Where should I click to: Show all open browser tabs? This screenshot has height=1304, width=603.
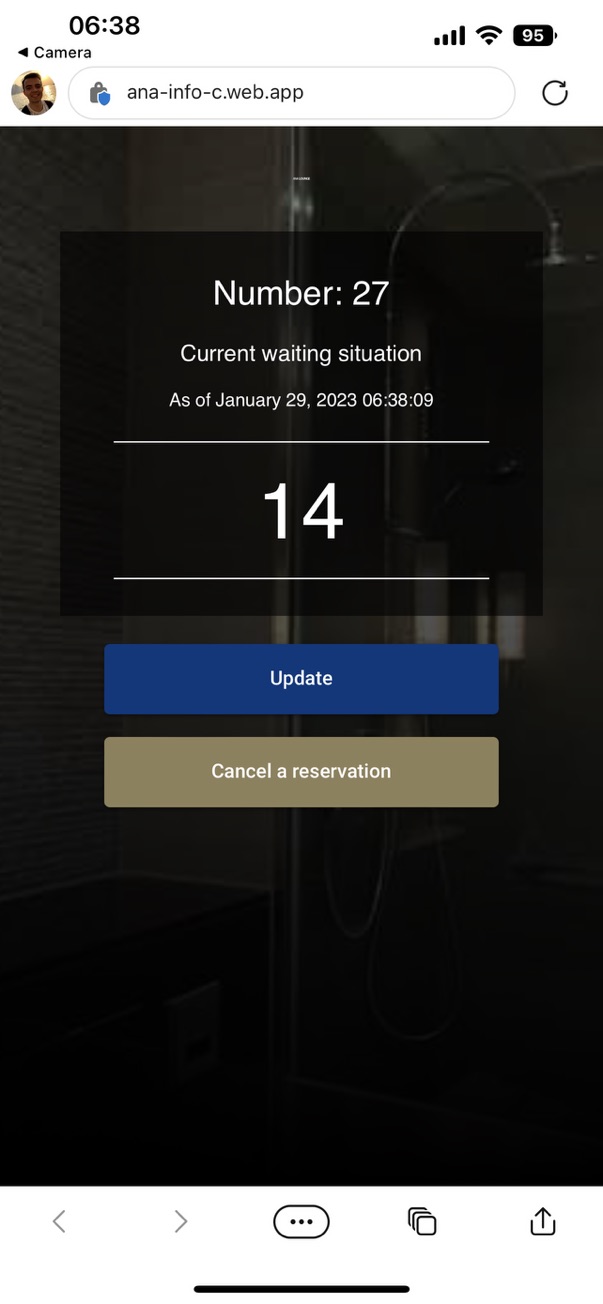[422, 1221]
